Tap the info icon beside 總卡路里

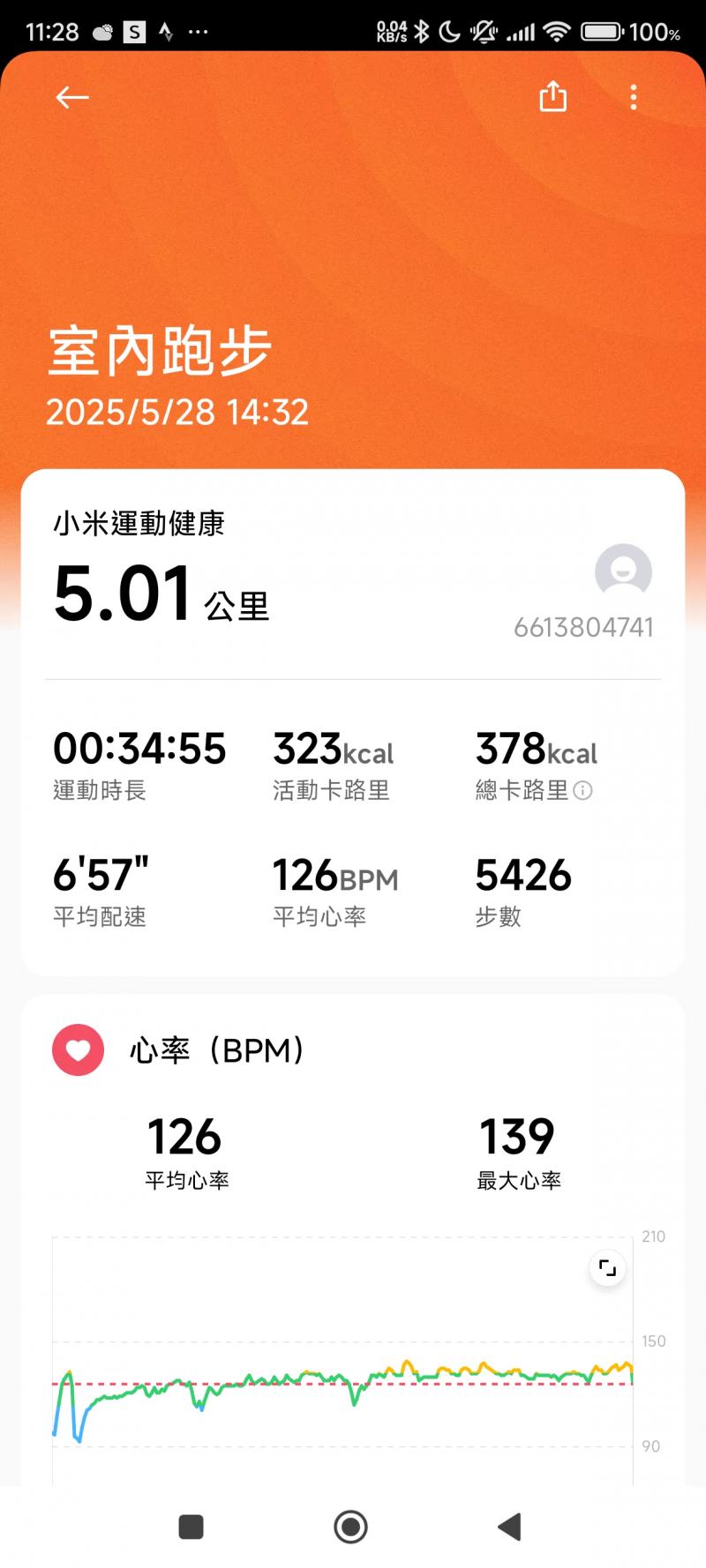point(582,790)
